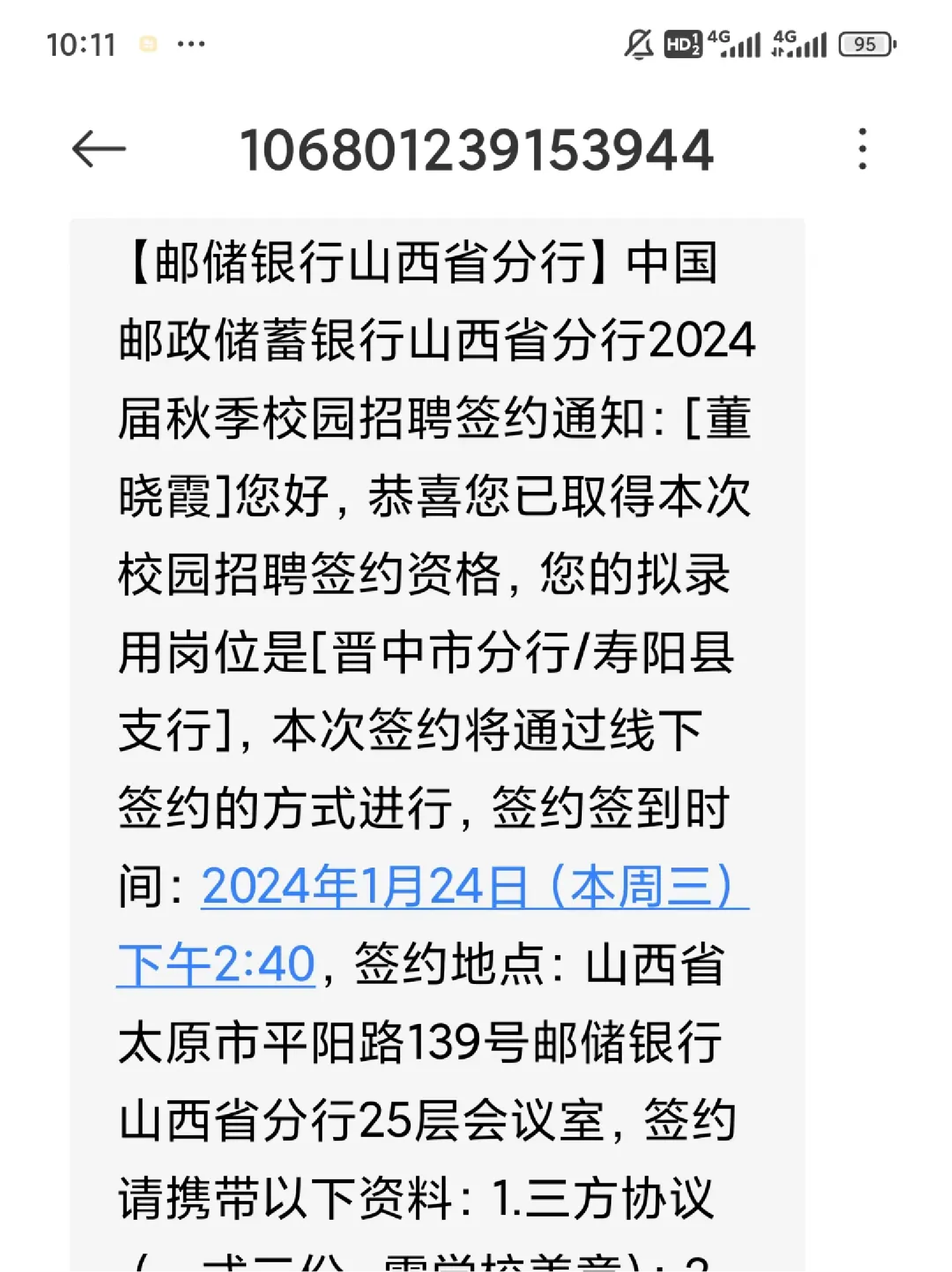Go back to the message list
Viewport: 952px width, 1272px height.
pos(99,149)
